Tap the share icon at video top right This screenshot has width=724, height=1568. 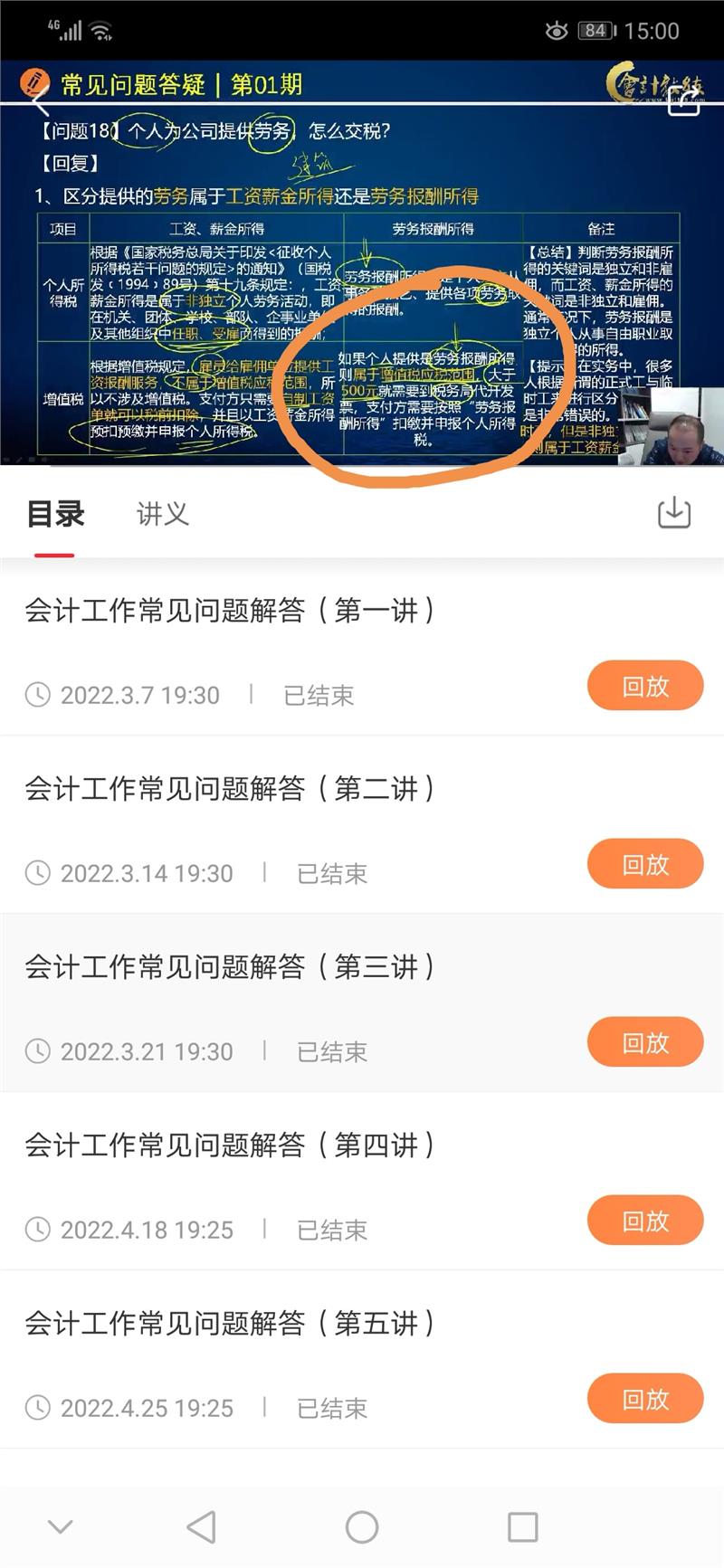pos(683,100)
